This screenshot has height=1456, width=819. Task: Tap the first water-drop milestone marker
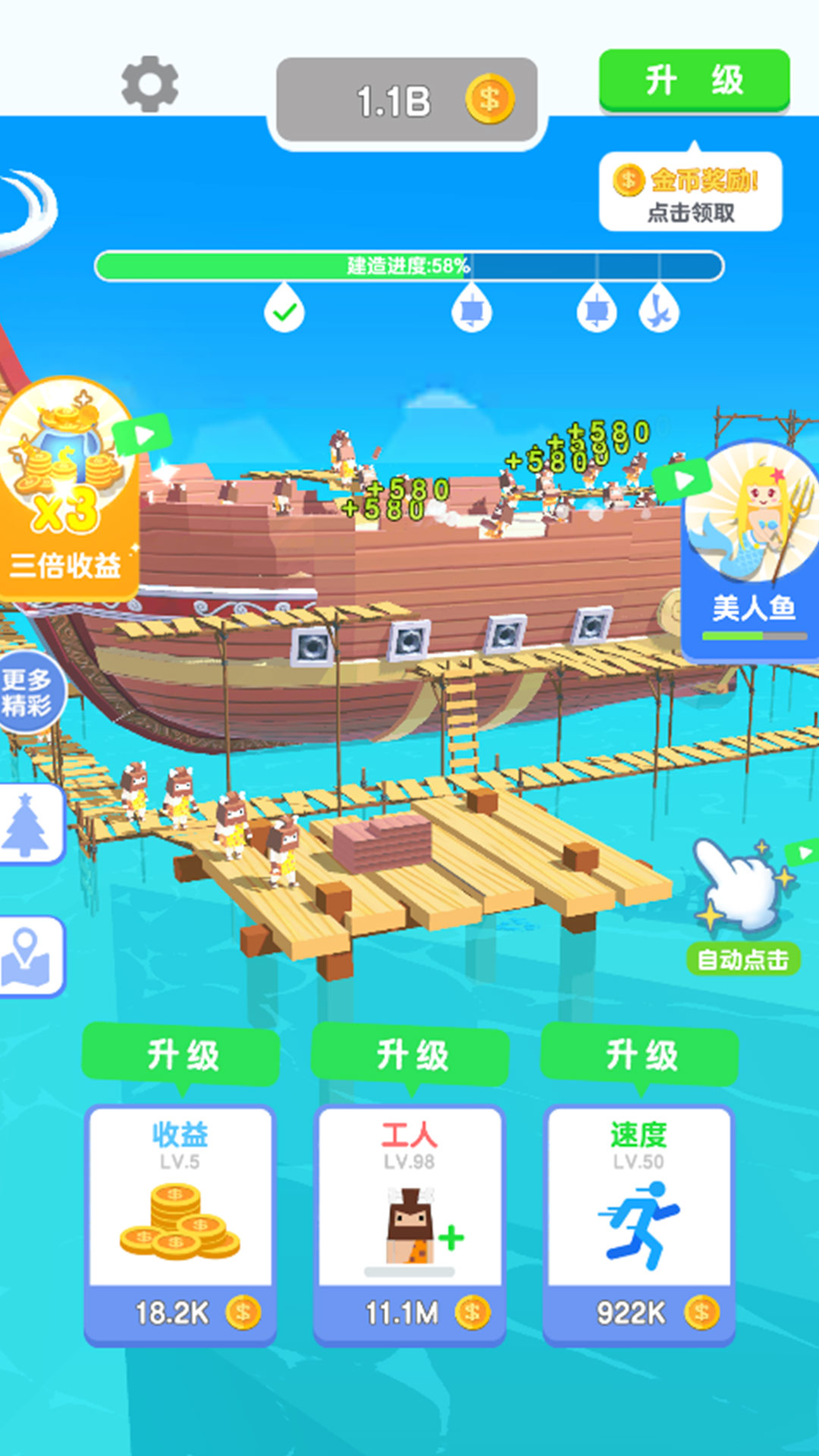pyautogui.click(x=470, y=311)
